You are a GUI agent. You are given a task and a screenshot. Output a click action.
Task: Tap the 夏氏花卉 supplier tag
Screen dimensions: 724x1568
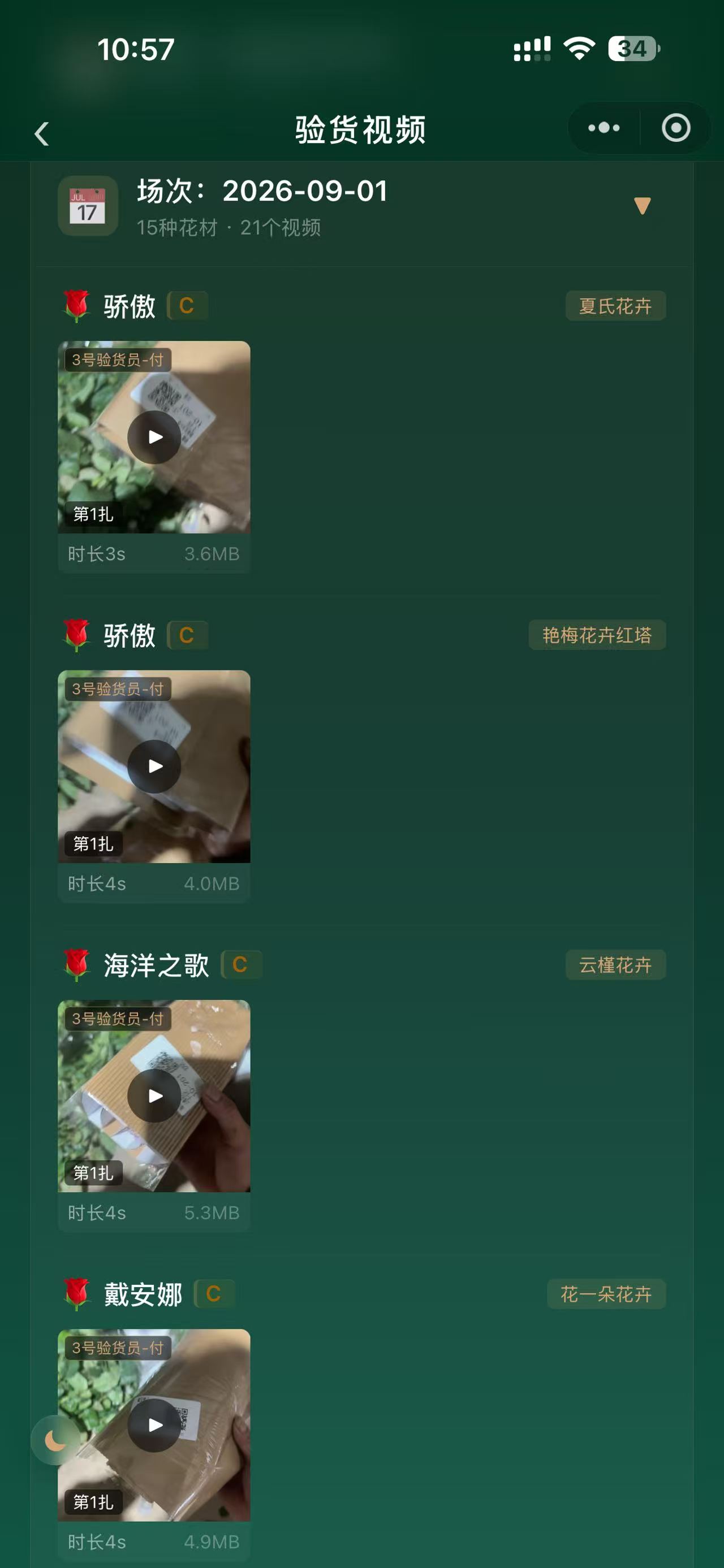pos(615,306)
